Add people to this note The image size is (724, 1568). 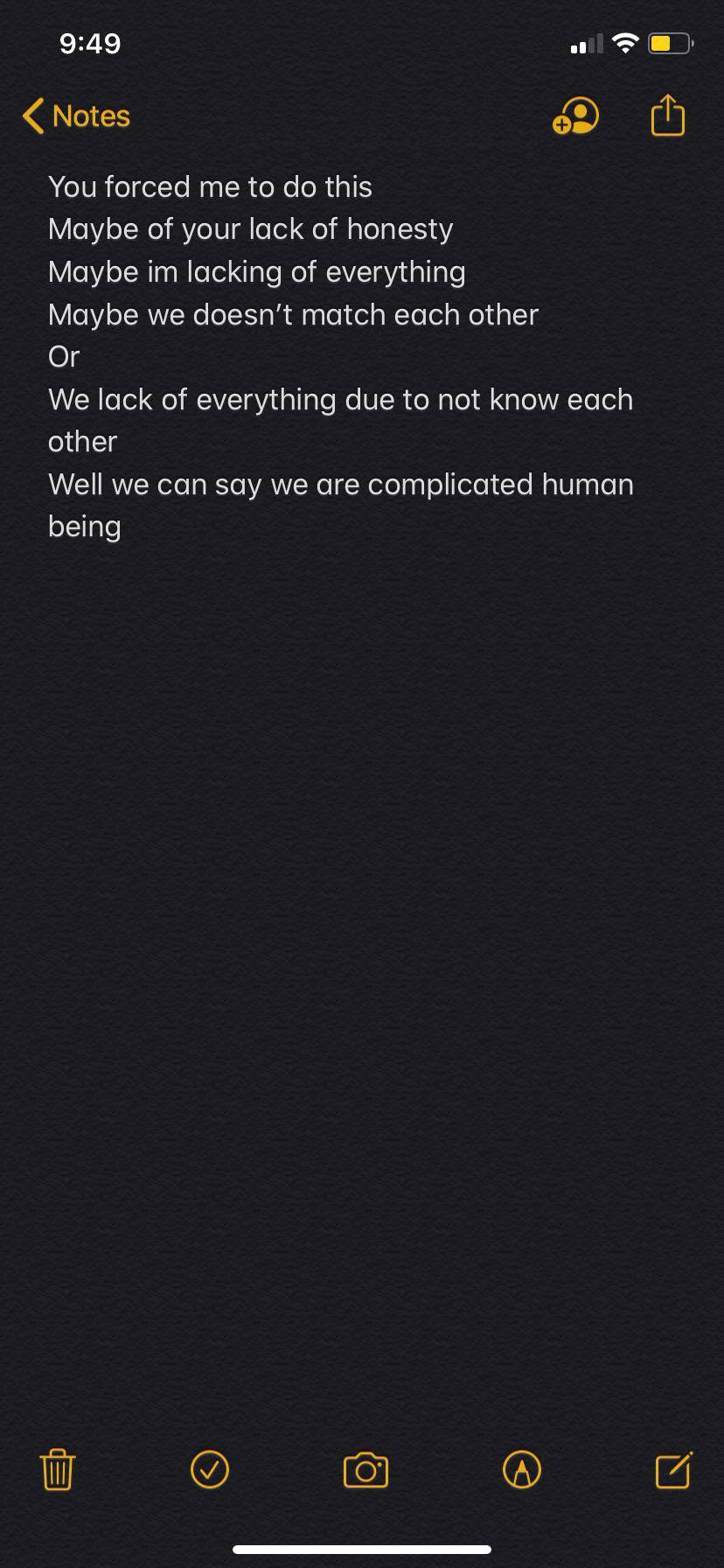(575, 115)
